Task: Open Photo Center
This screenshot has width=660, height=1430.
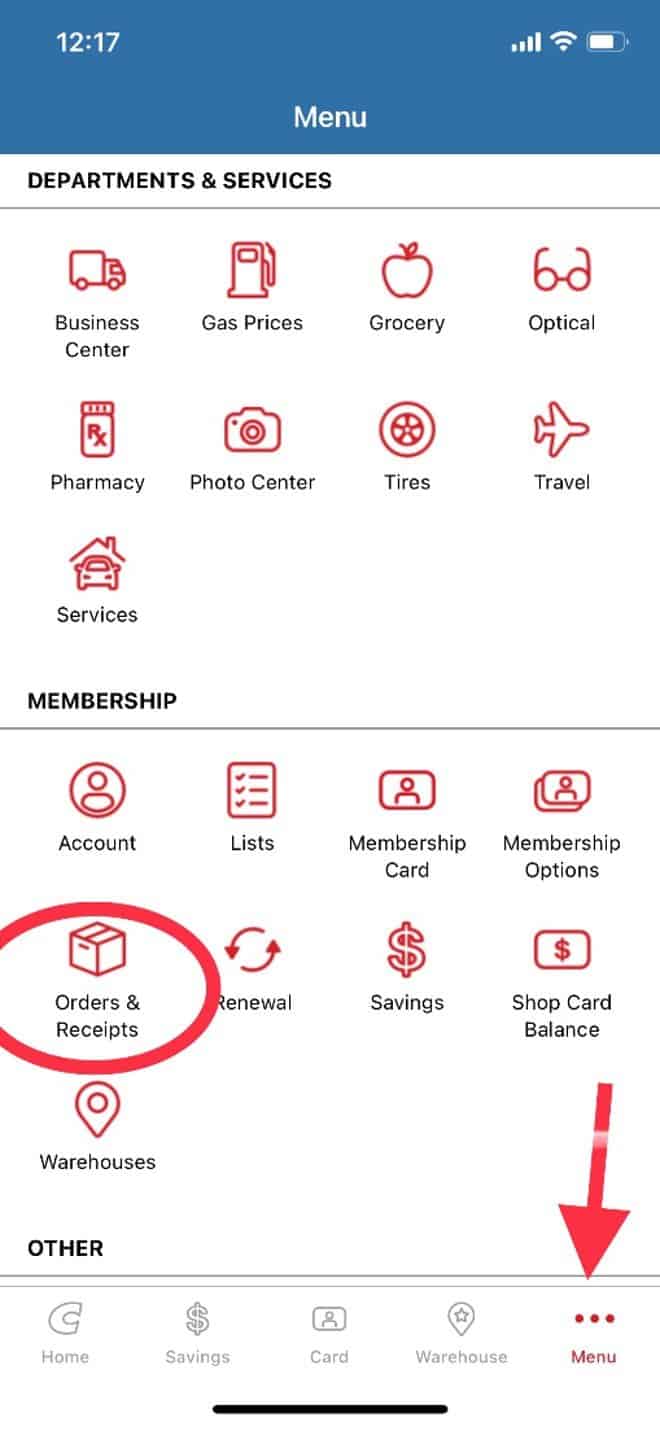Action: pyautogui.click(x=252, y=445)
